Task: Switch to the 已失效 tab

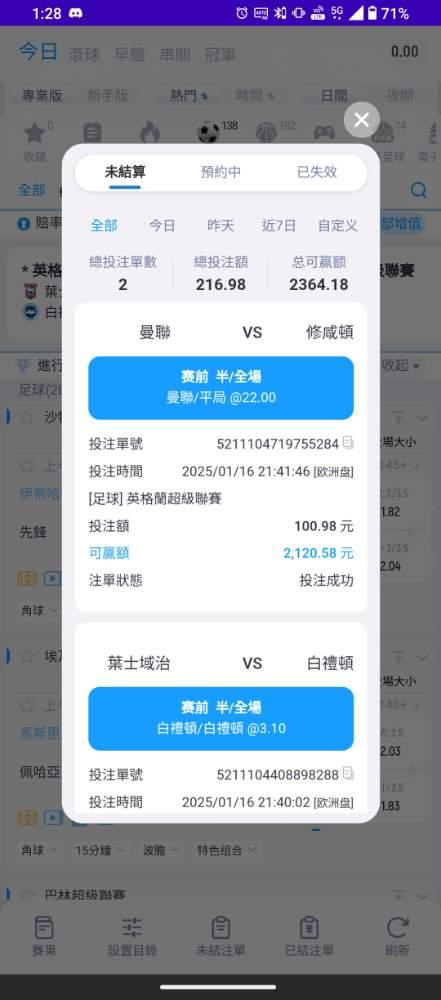Action: [x=317, y=172]
